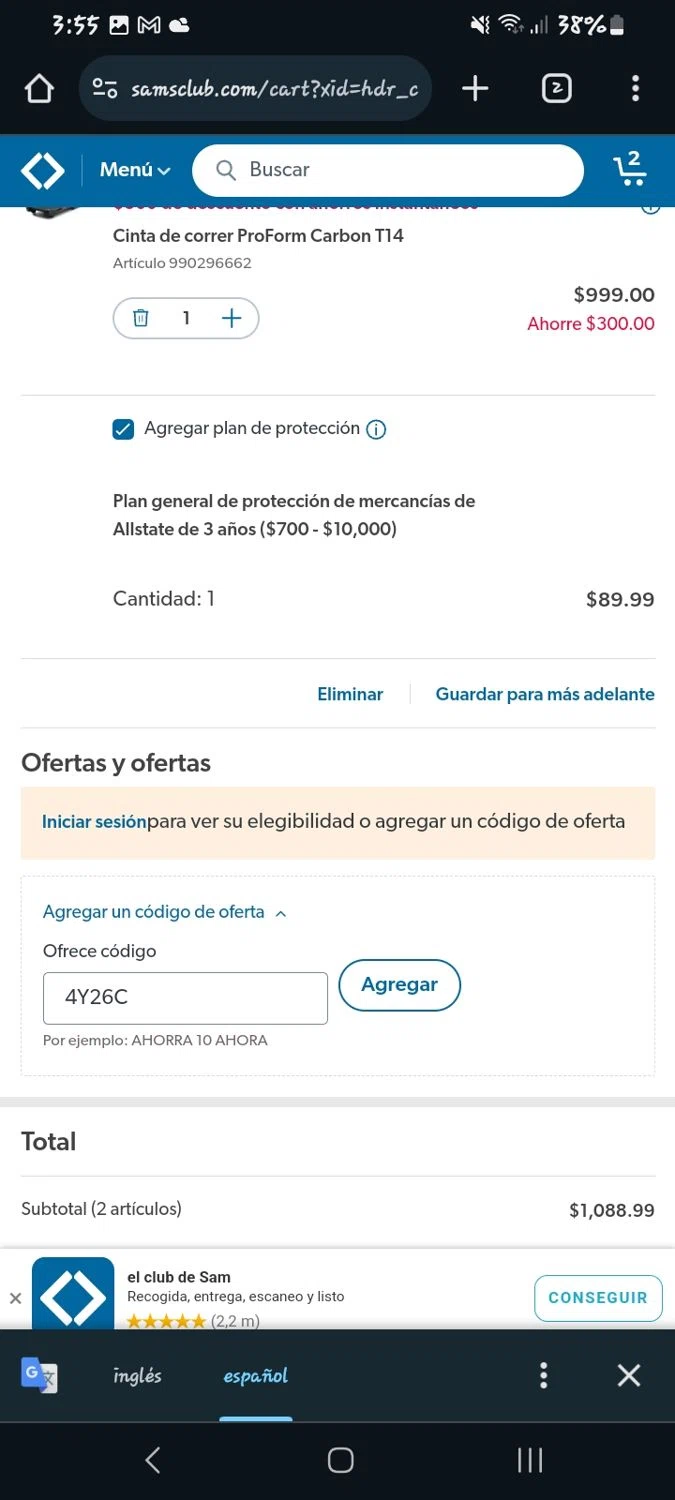Image resolution: width=675 pixels, height=1500 pixels.
Task: Uncheck Agregar plan de protección
Action: coord(123,429)
